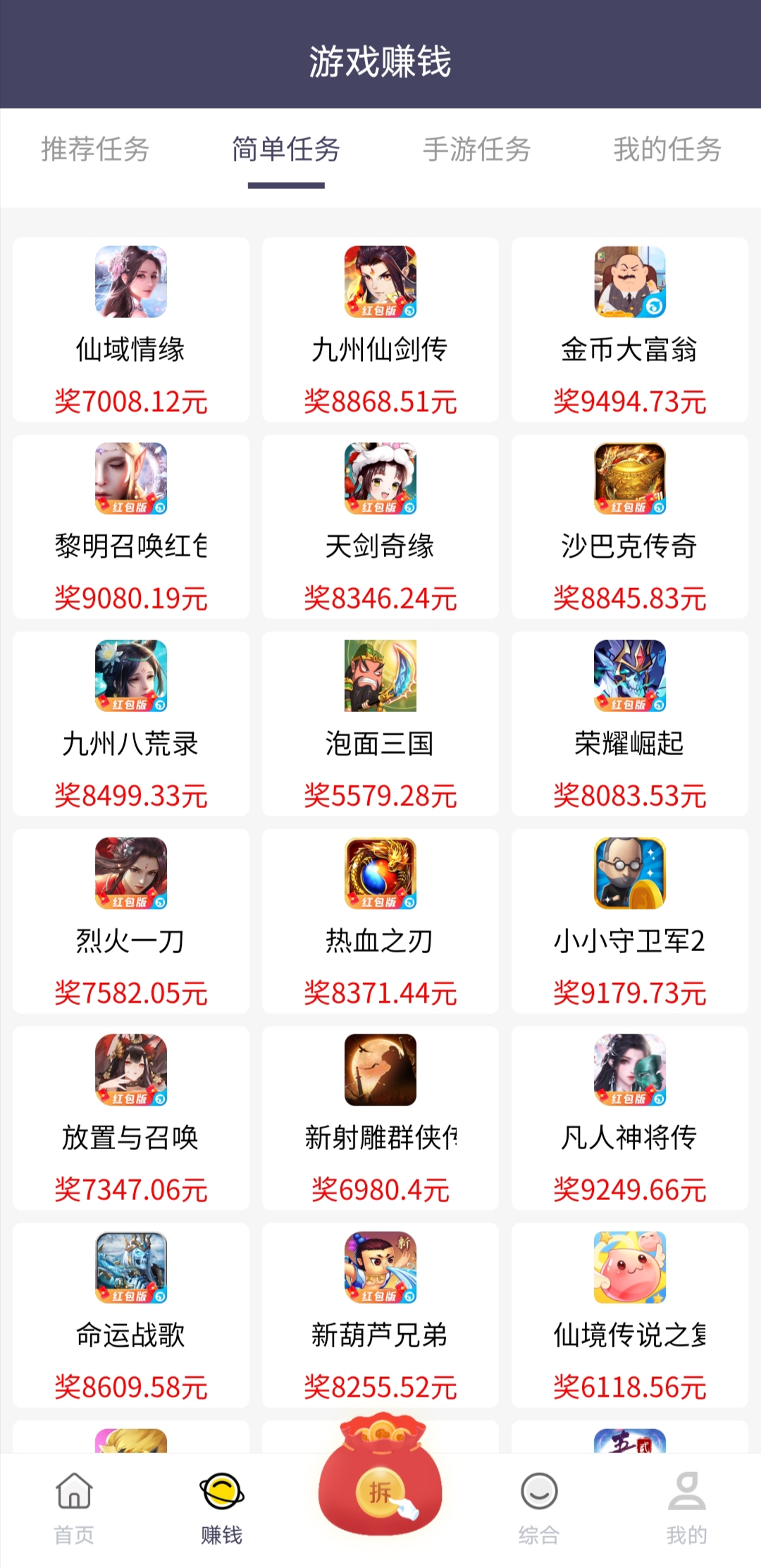Open the 我的任务 tab
761x1568 pixels.
[667, 149]
